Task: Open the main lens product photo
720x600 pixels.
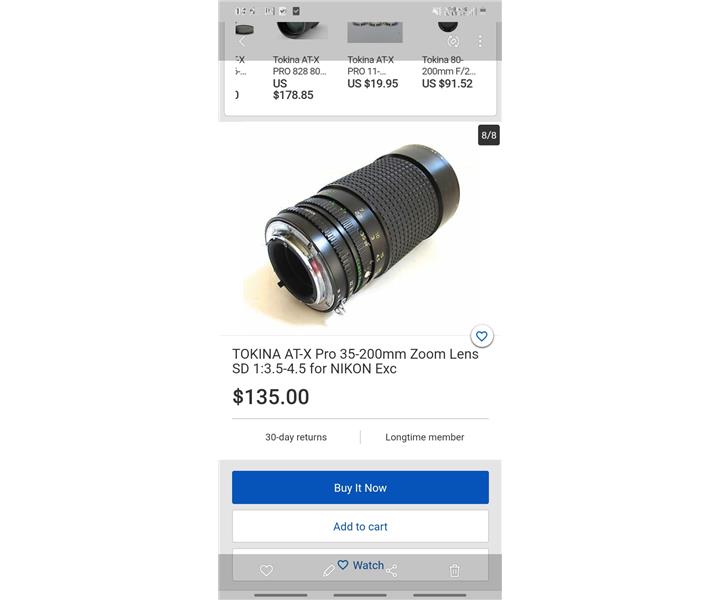Action: tap(358, 230)
